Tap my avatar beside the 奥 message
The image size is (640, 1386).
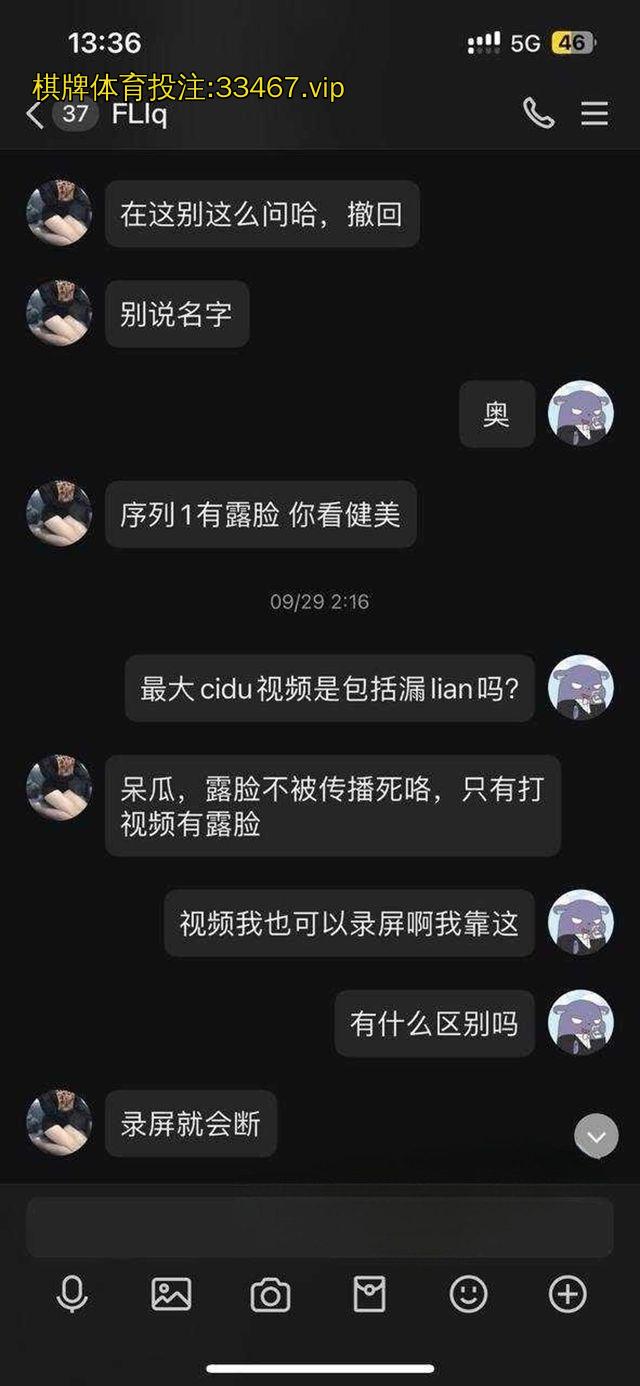click(x=581, y=413)
